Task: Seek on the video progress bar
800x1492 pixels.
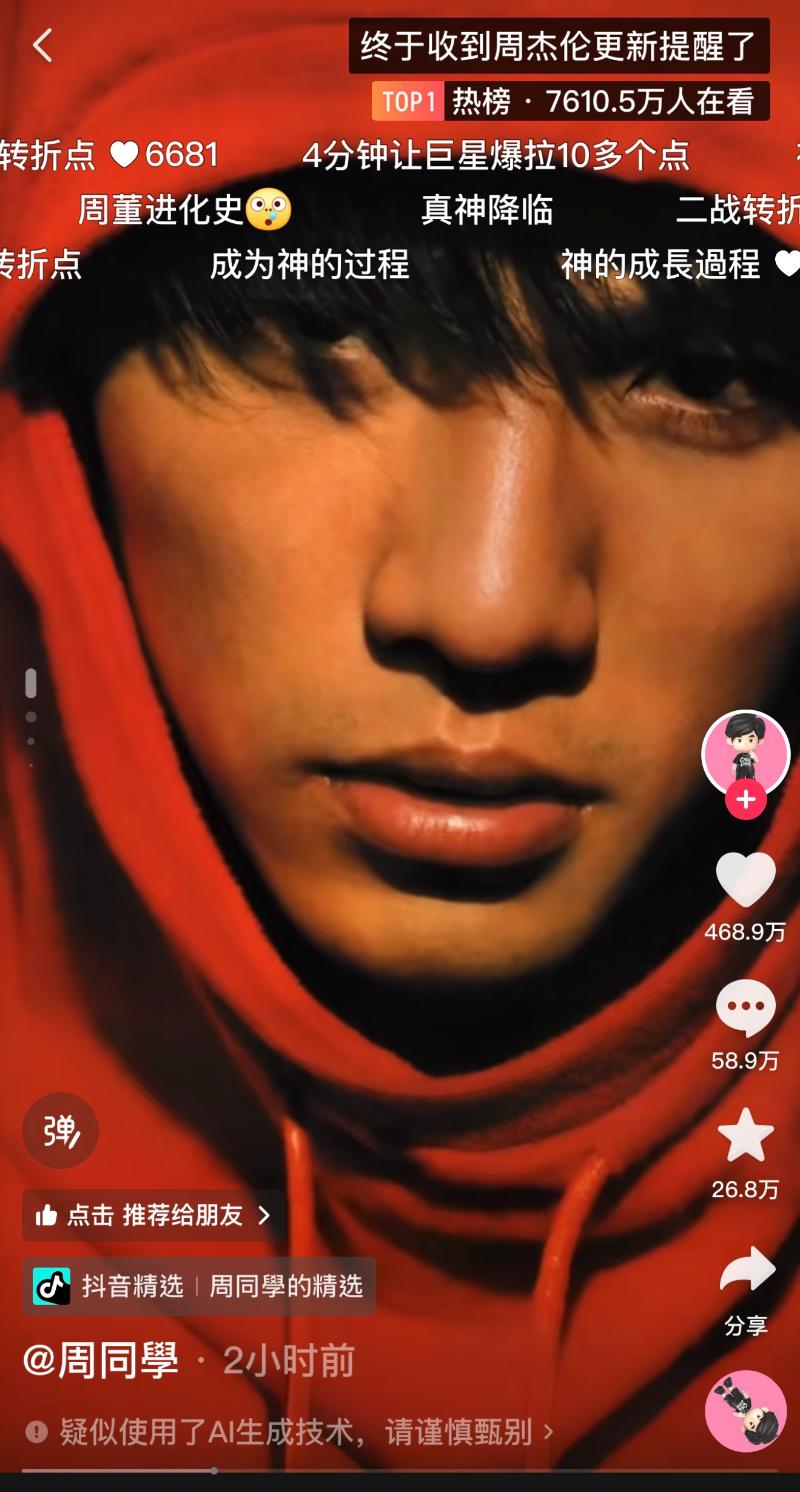Action: point(400,1470)
